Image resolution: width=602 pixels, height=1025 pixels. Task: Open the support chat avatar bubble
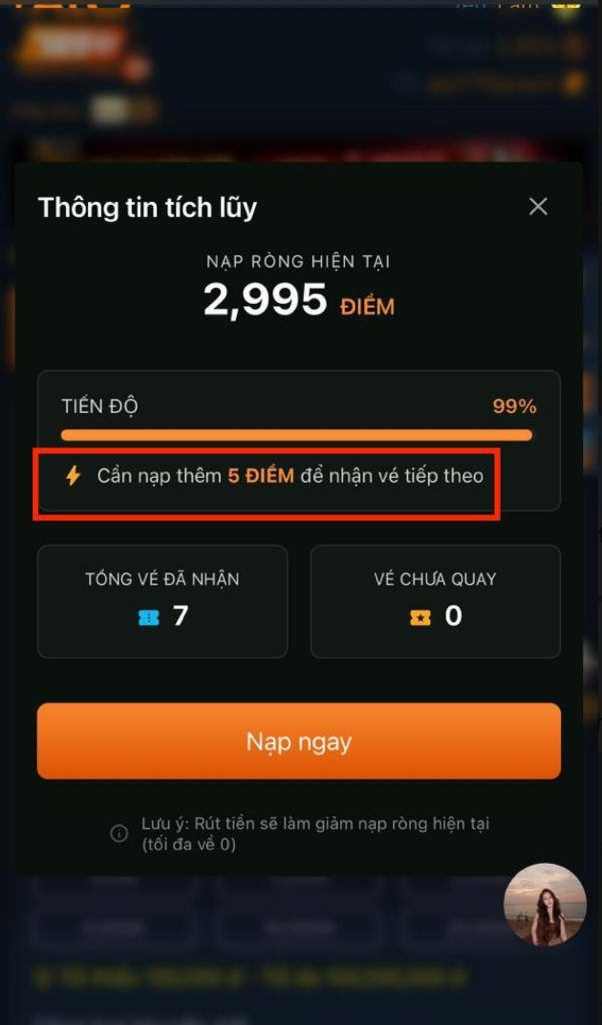coord(545,904)
